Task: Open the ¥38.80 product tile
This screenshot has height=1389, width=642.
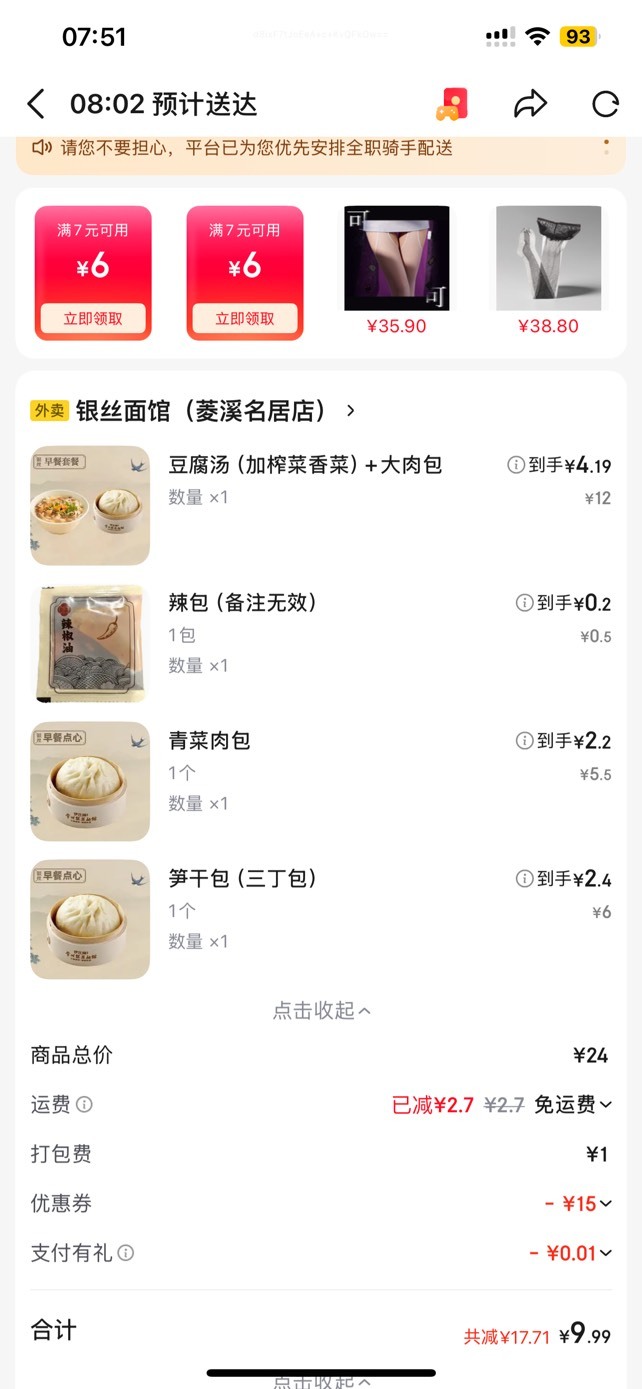Action: pyautogui.click(x=548, y=270)
